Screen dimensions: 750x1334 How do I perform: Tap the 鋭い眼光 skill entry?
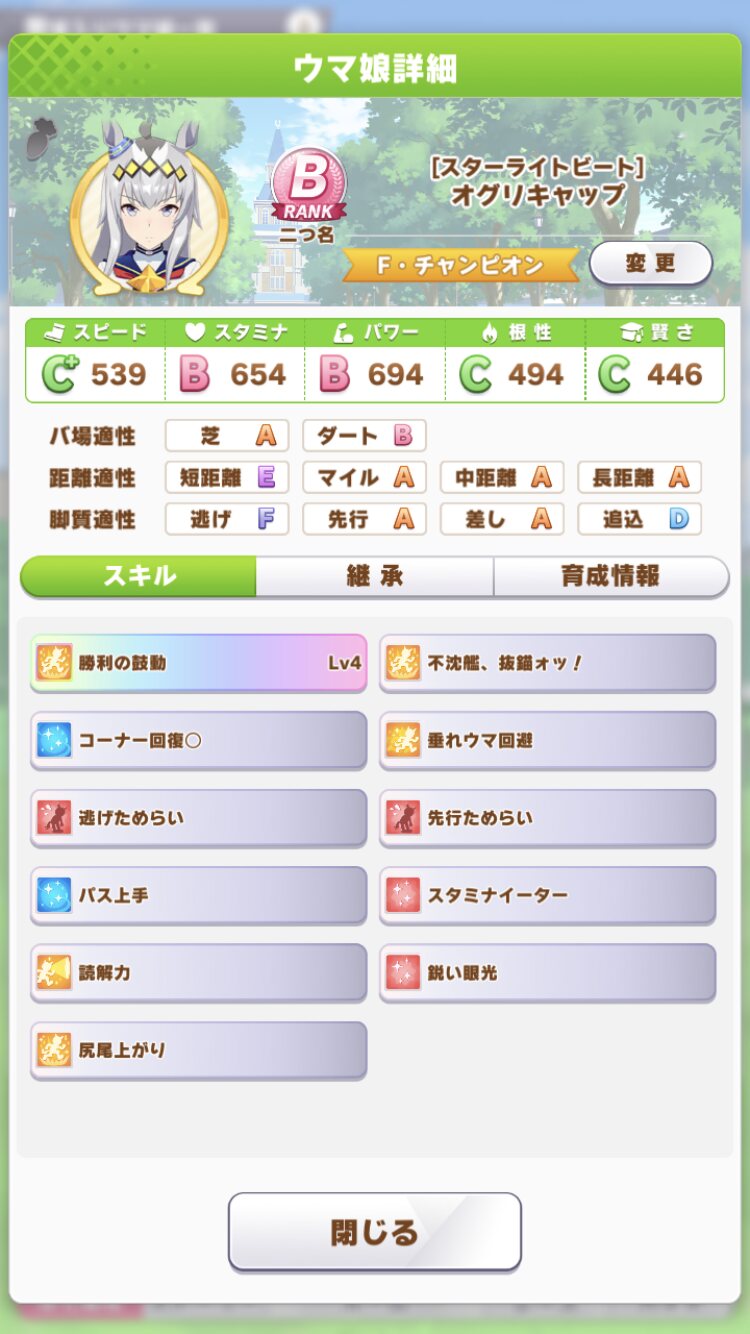coord(547,972)
